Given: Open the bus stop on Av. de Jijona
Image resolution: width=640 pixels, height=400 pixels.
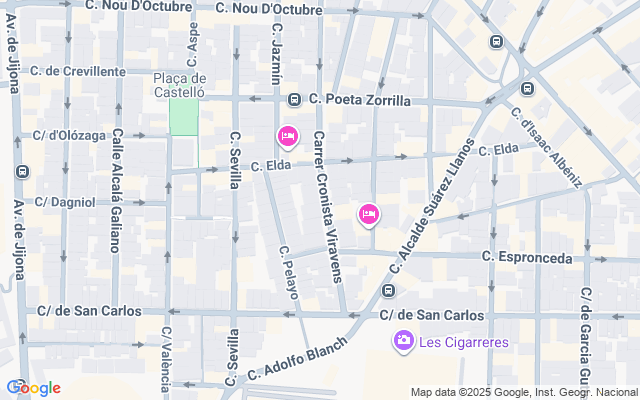Looking at the screenshot, I should [x=21, y=171].
